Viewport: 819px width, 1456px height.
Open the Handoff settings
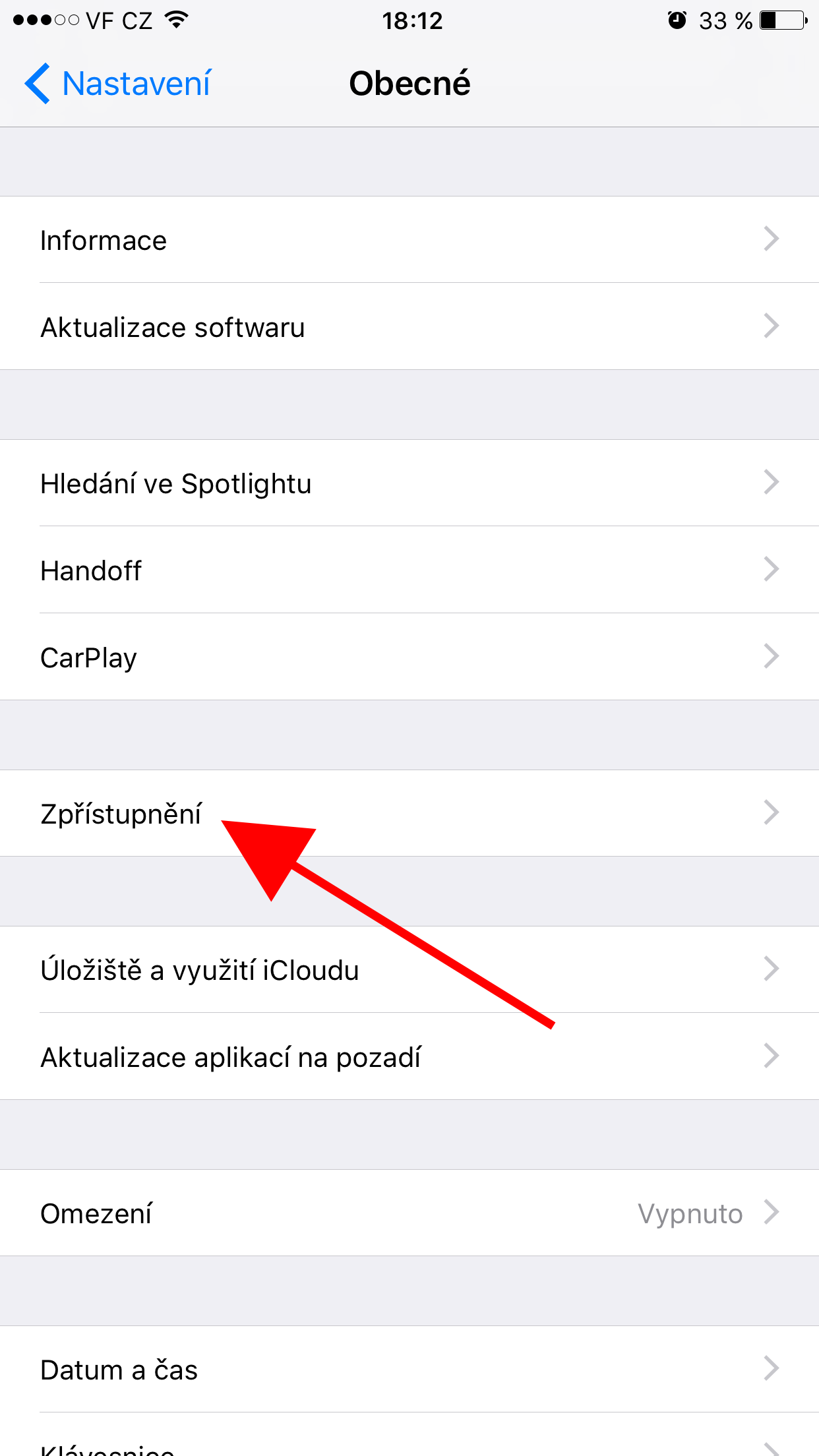[x=409, y=570]
